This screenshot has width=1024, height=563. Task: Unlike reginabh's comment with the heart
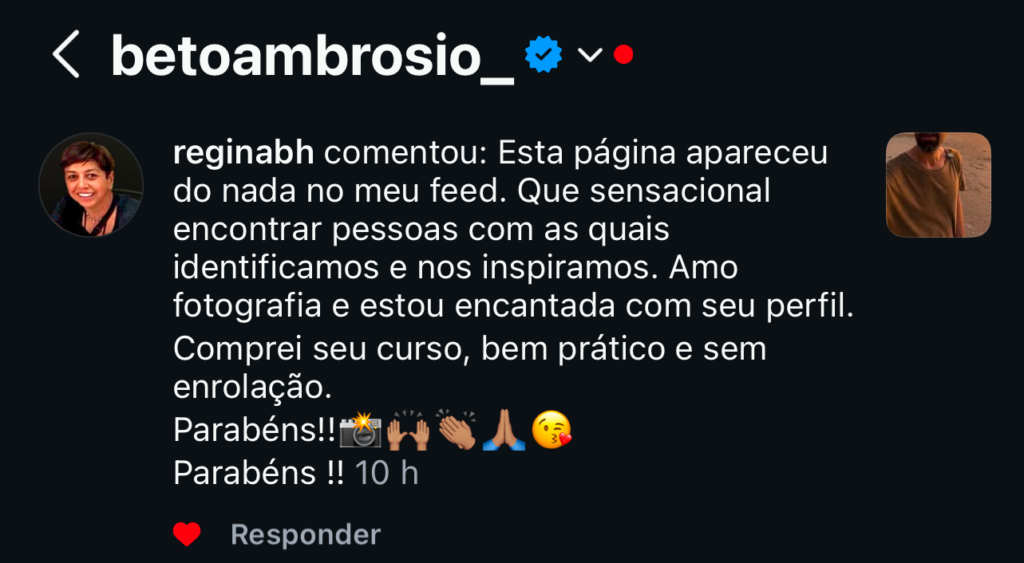point(187,535)
